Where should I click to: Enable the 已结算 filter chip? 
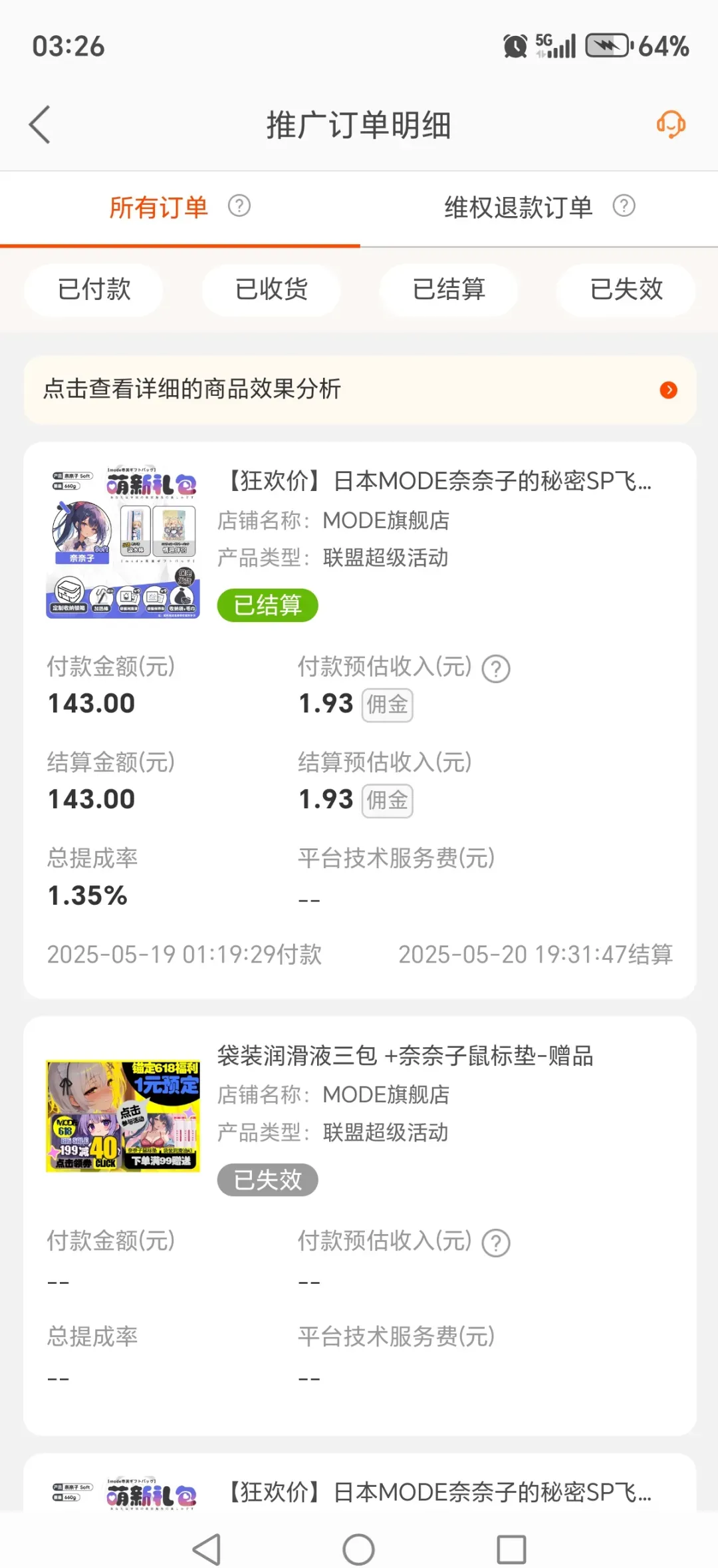[448, 289]
